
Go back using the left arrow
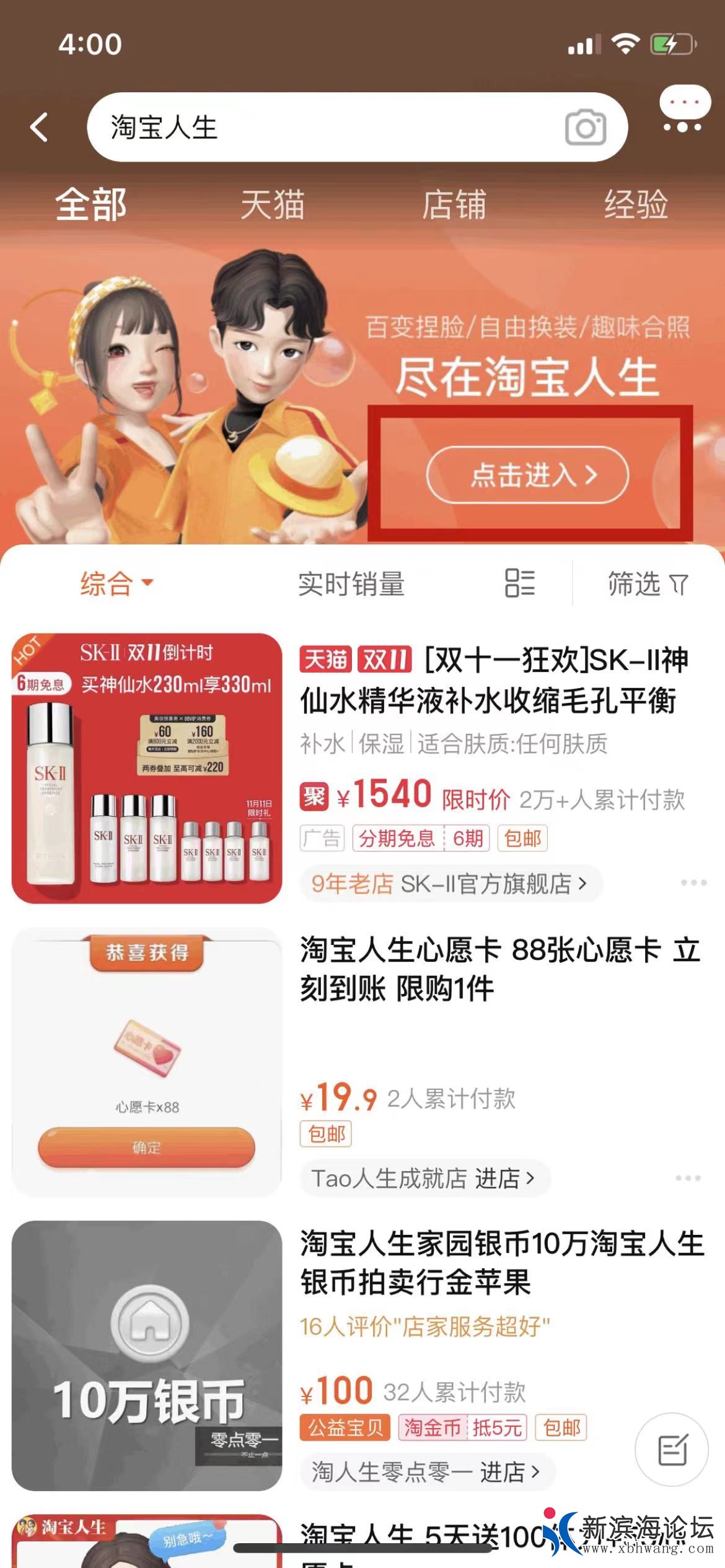point(39,128)
